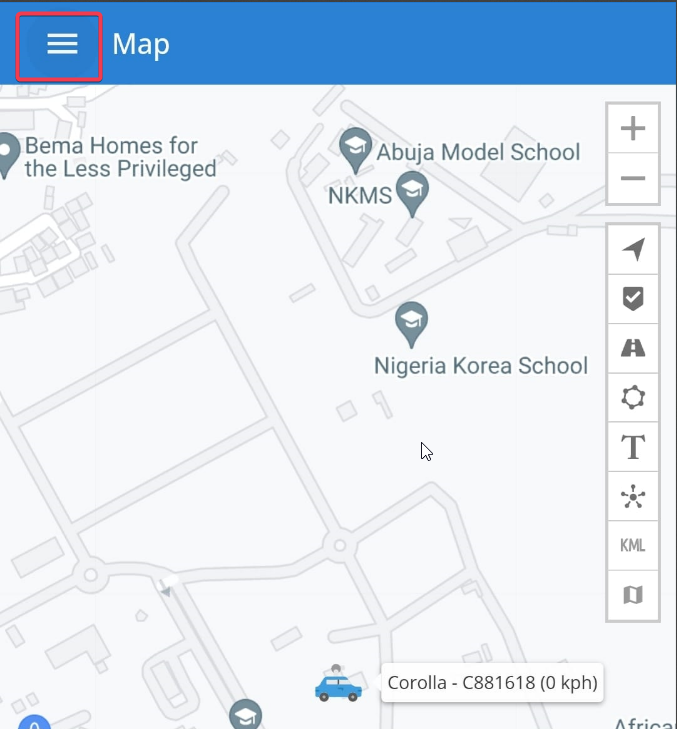This screenshot has width=677, height=729.
Task: Open the hamburger navigation menu
Action: tap(61, 45)
